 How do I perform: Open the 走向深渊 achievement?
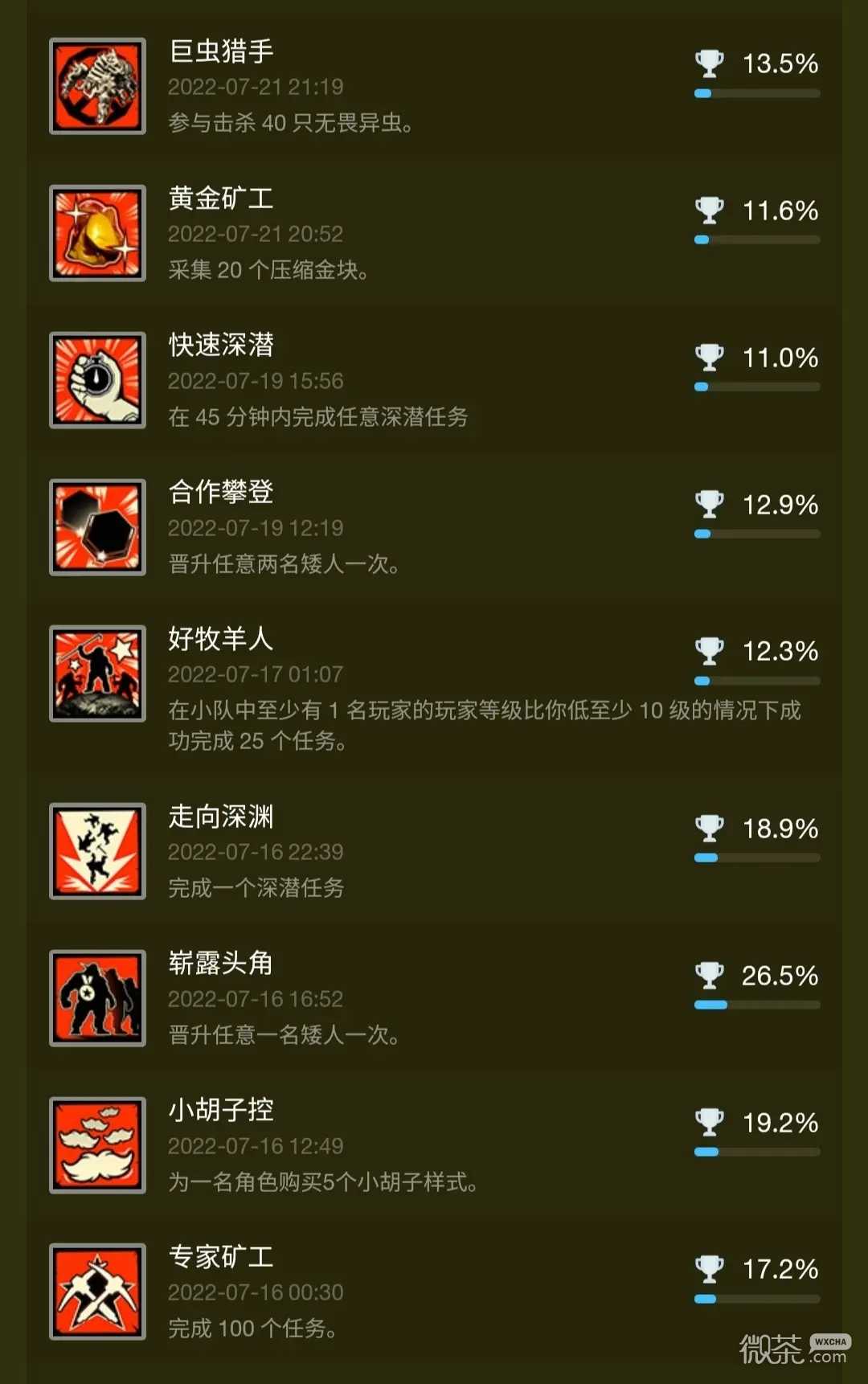click(x=434, y=851)
